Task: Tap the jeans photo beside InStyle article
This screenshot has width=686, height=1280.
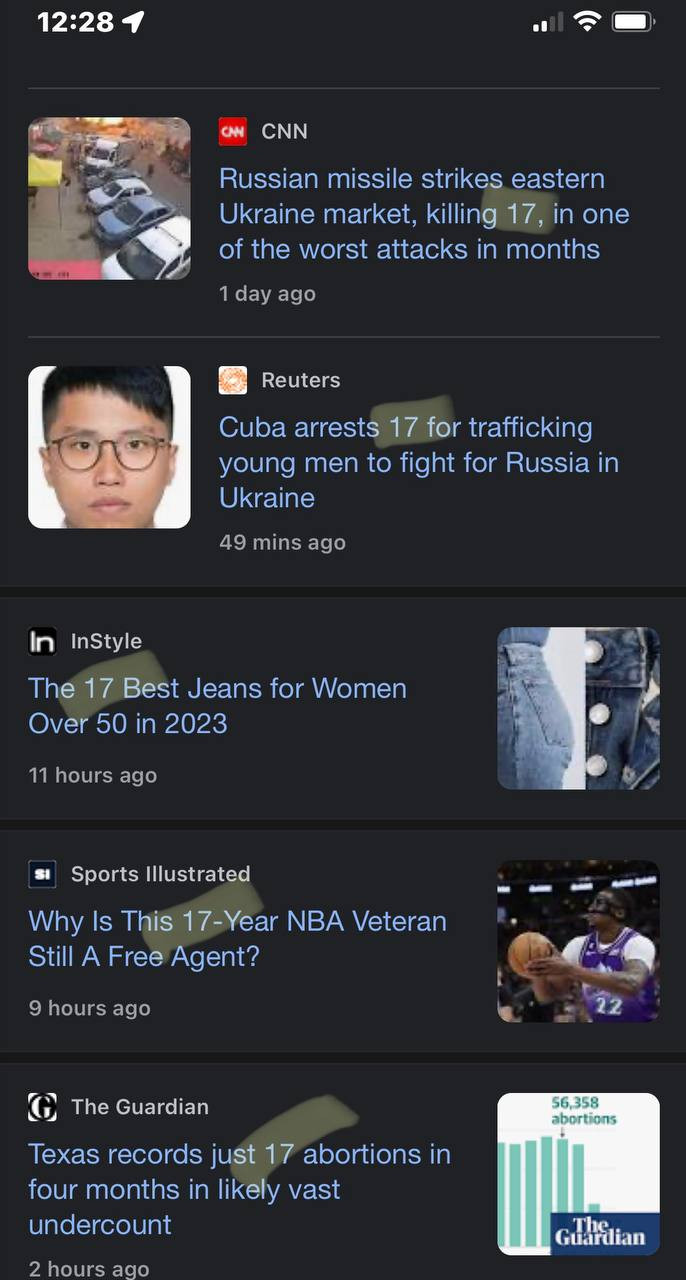Action: [x=578, y=708]
